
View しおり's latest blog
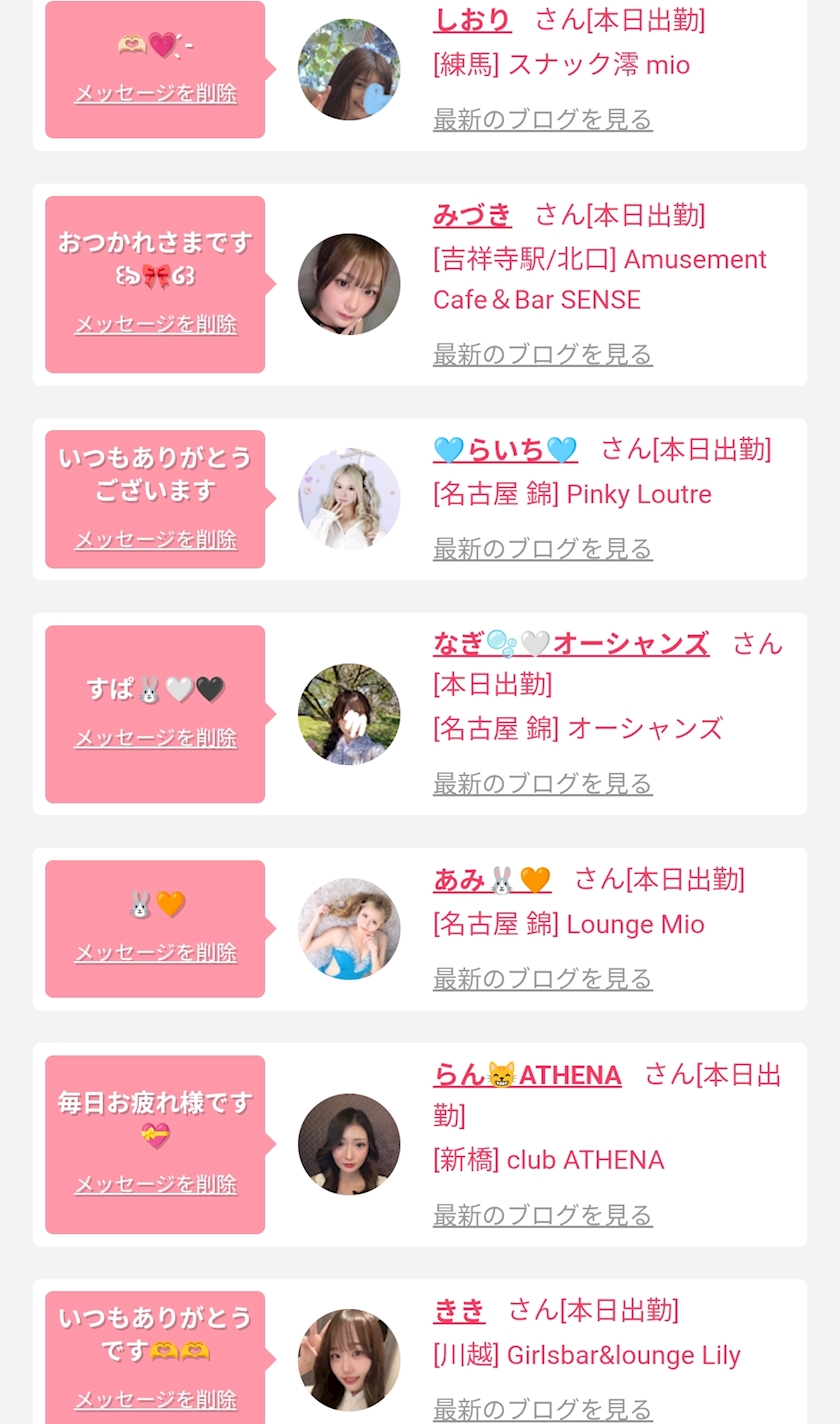[x=543, y=120]
